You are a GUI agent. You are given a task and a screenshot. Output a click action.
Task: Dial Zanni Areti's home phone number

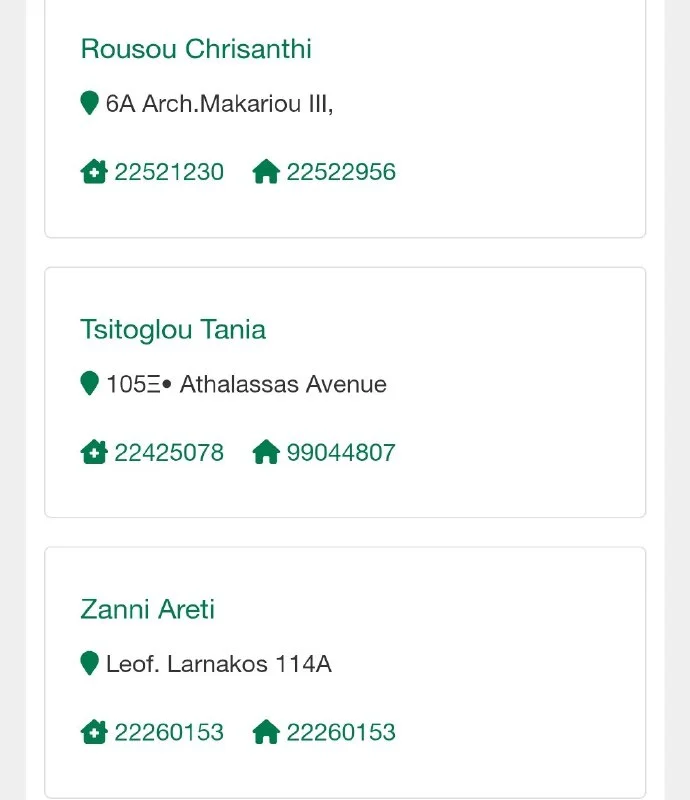coord(340,732)
